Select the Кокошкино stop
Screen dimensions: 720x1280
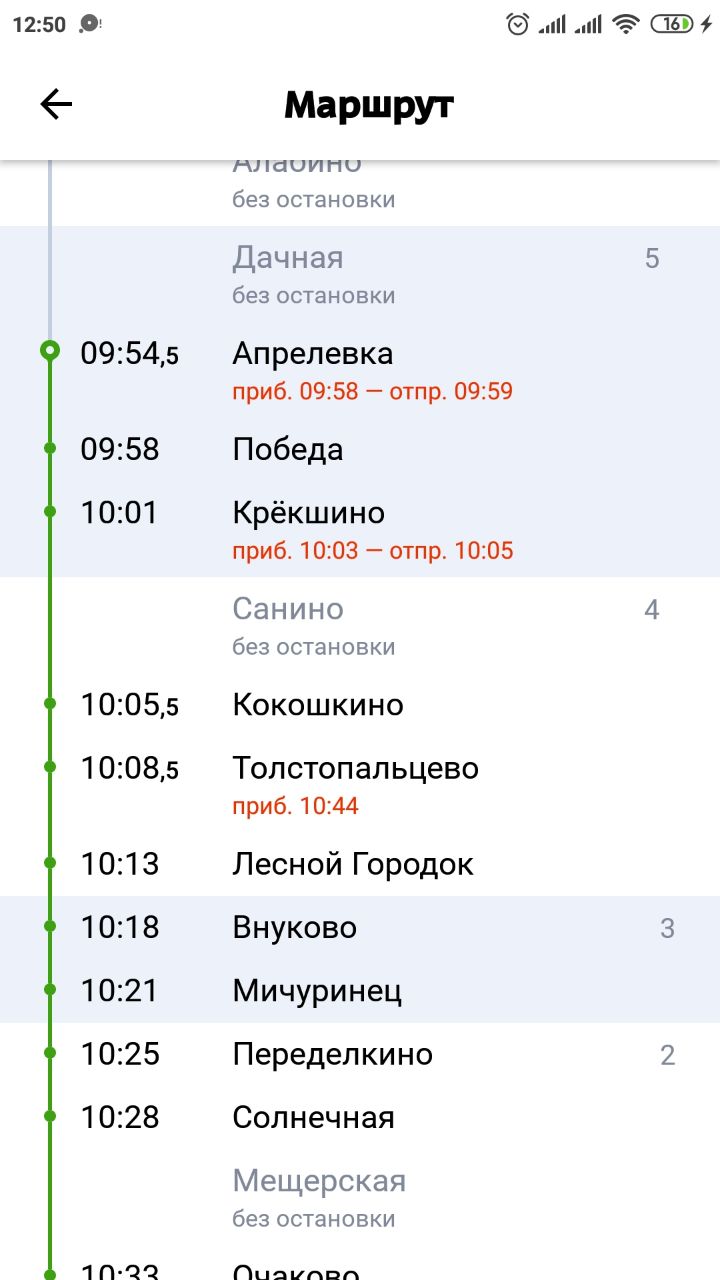[x=360, y=705]
